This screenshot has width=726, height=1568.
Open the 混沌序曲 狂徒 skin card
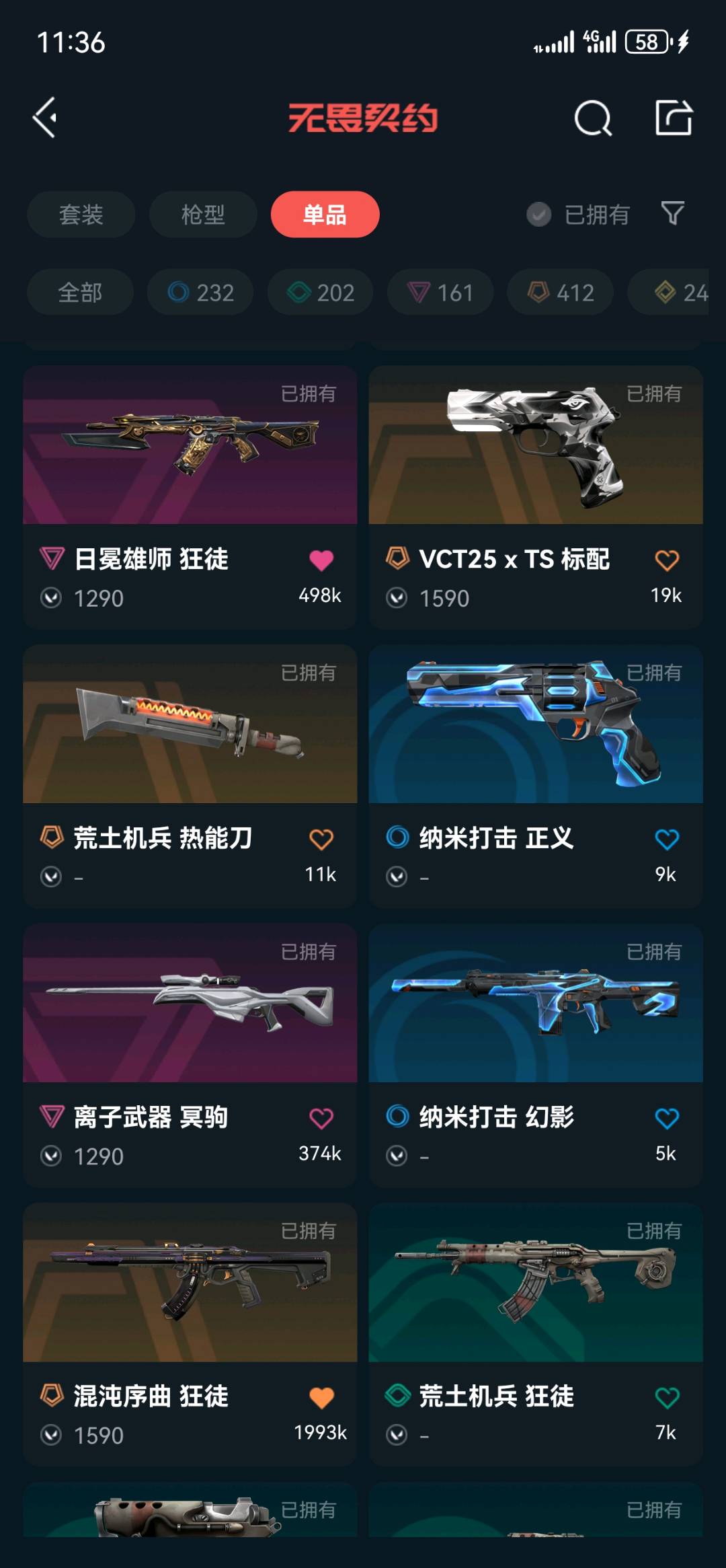click(x=190, y=1335)
